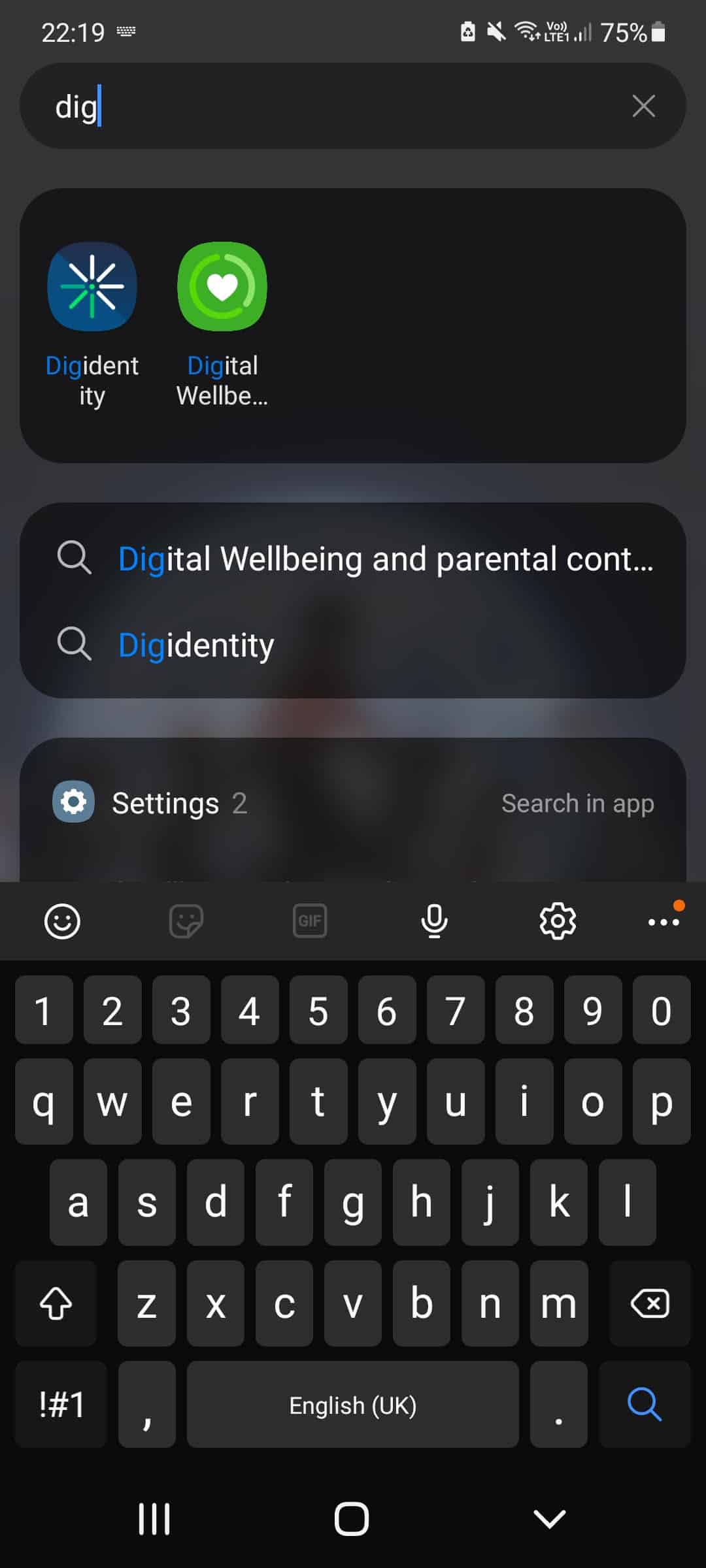The height and width of the screenshot is (1568, 706).
Task: Open the sticker keyboard panel
Action: click(x=186, y=922)
